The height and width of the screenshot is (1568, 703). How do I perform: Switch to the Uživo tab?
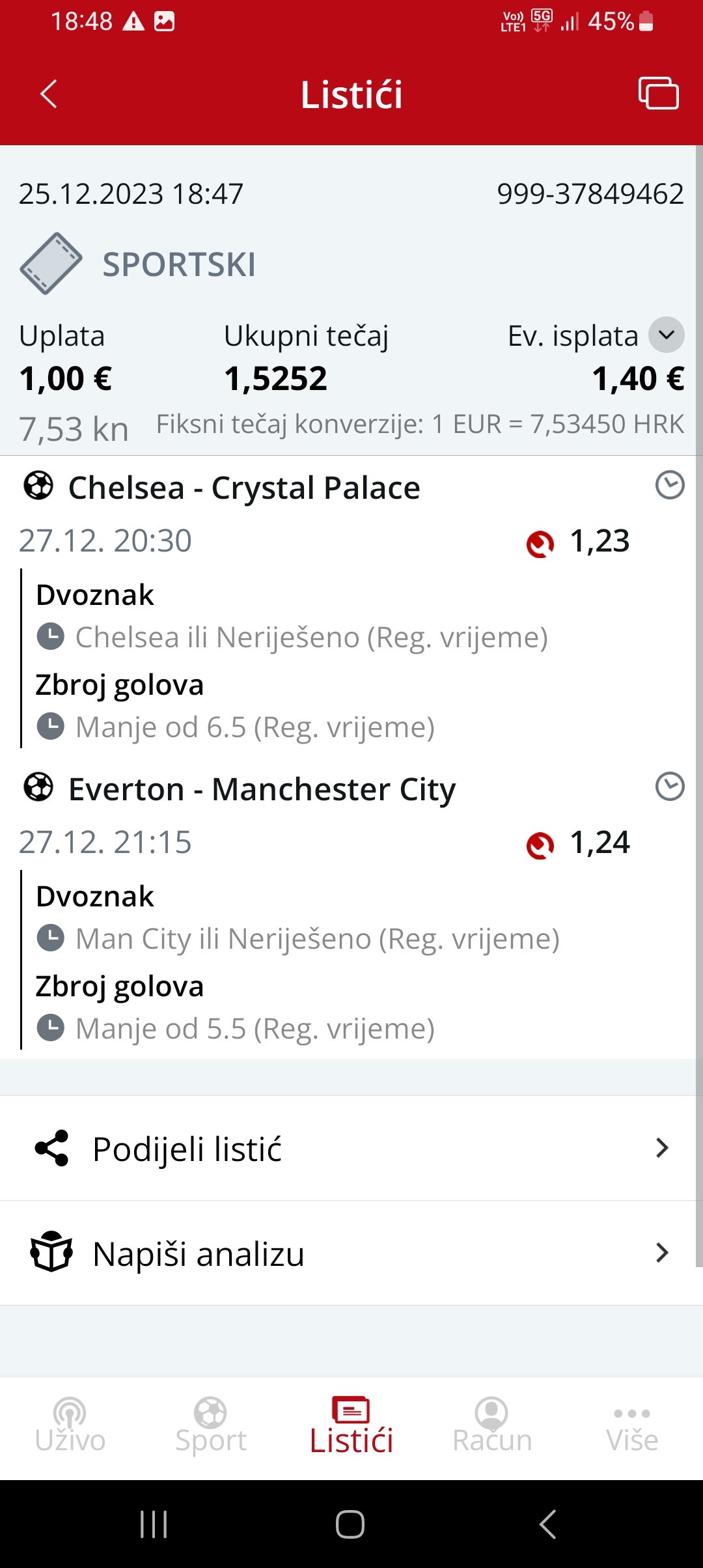point(70,1426)
